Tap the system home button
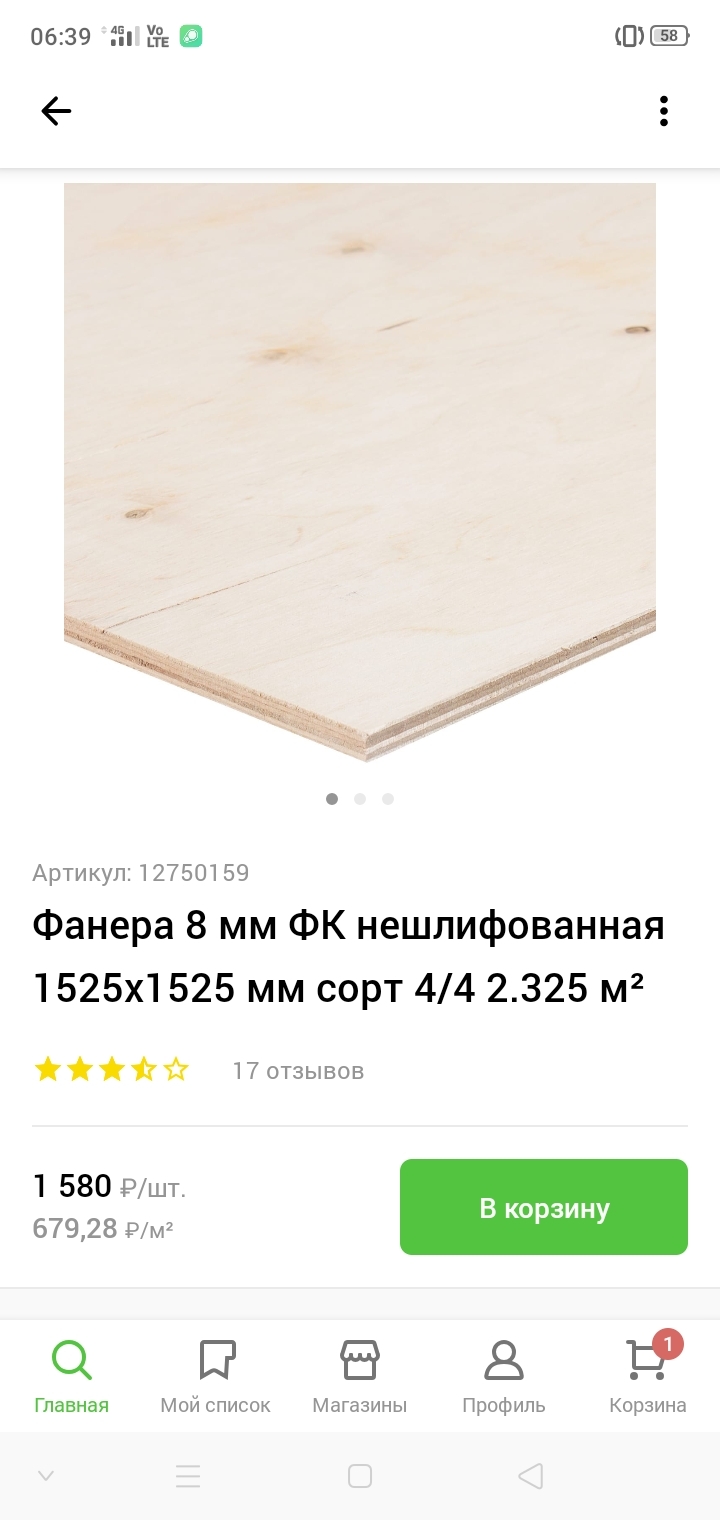This screenshot has height=1520, width=720. [x=360, y=1476]
